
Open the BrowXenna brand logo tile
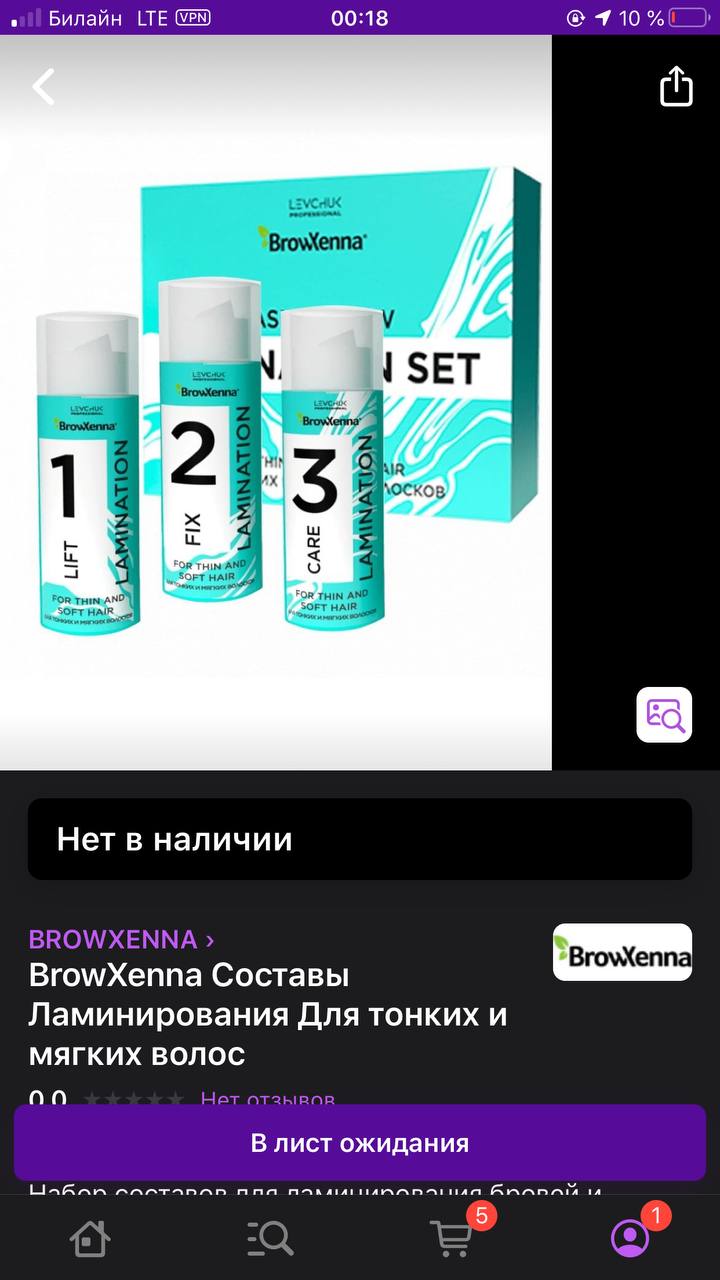pos(622,952)
